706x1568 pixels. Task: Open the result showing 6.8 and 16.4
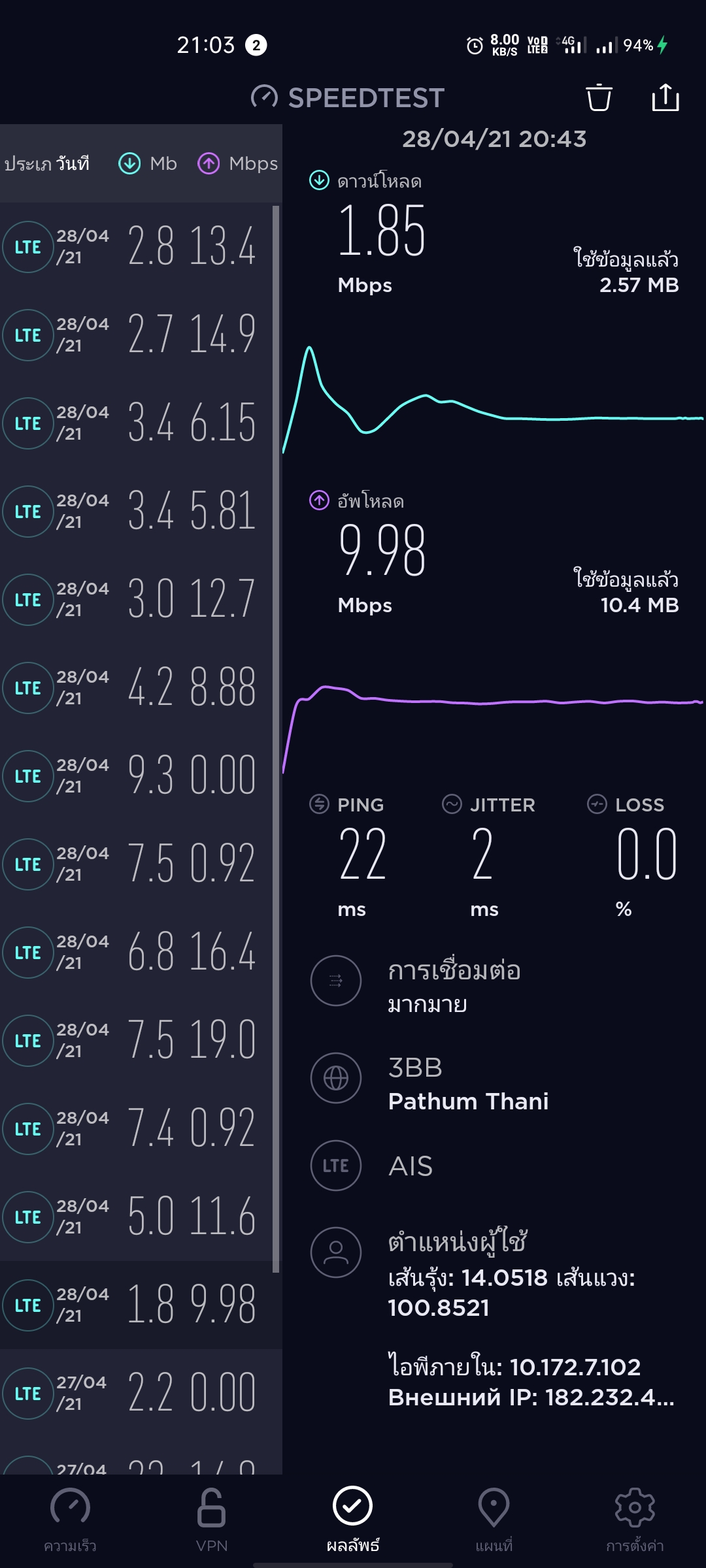coord(136,953)
